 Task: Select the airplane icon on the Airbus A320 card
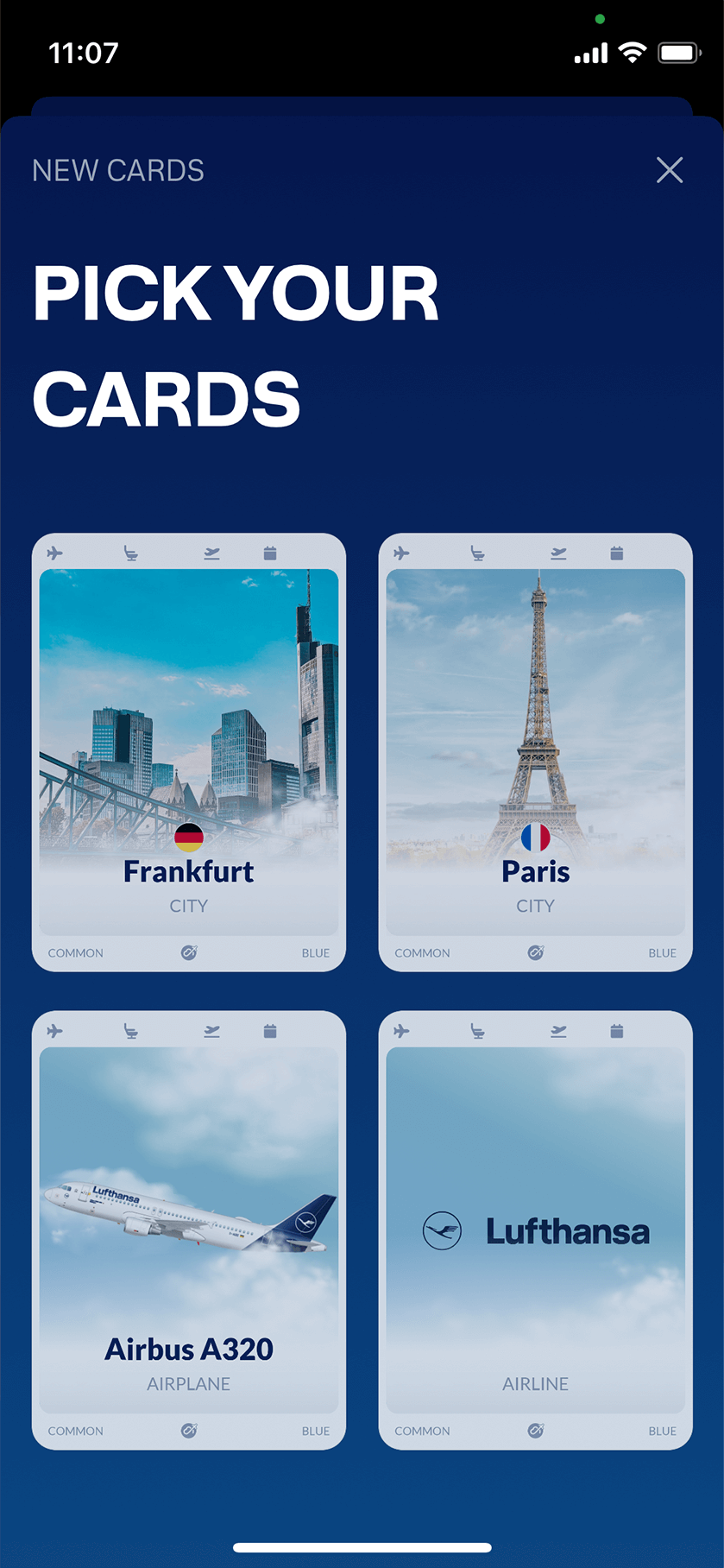(54, 1031)
